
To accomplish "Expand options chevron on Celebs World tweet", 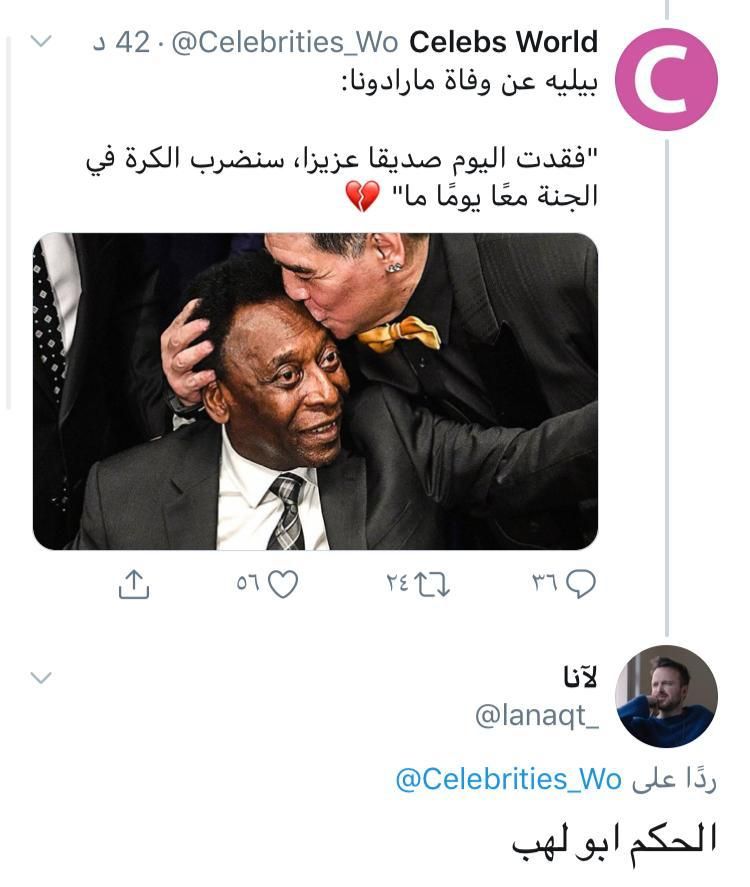I will pyautogui.click(x=41, y=43).
